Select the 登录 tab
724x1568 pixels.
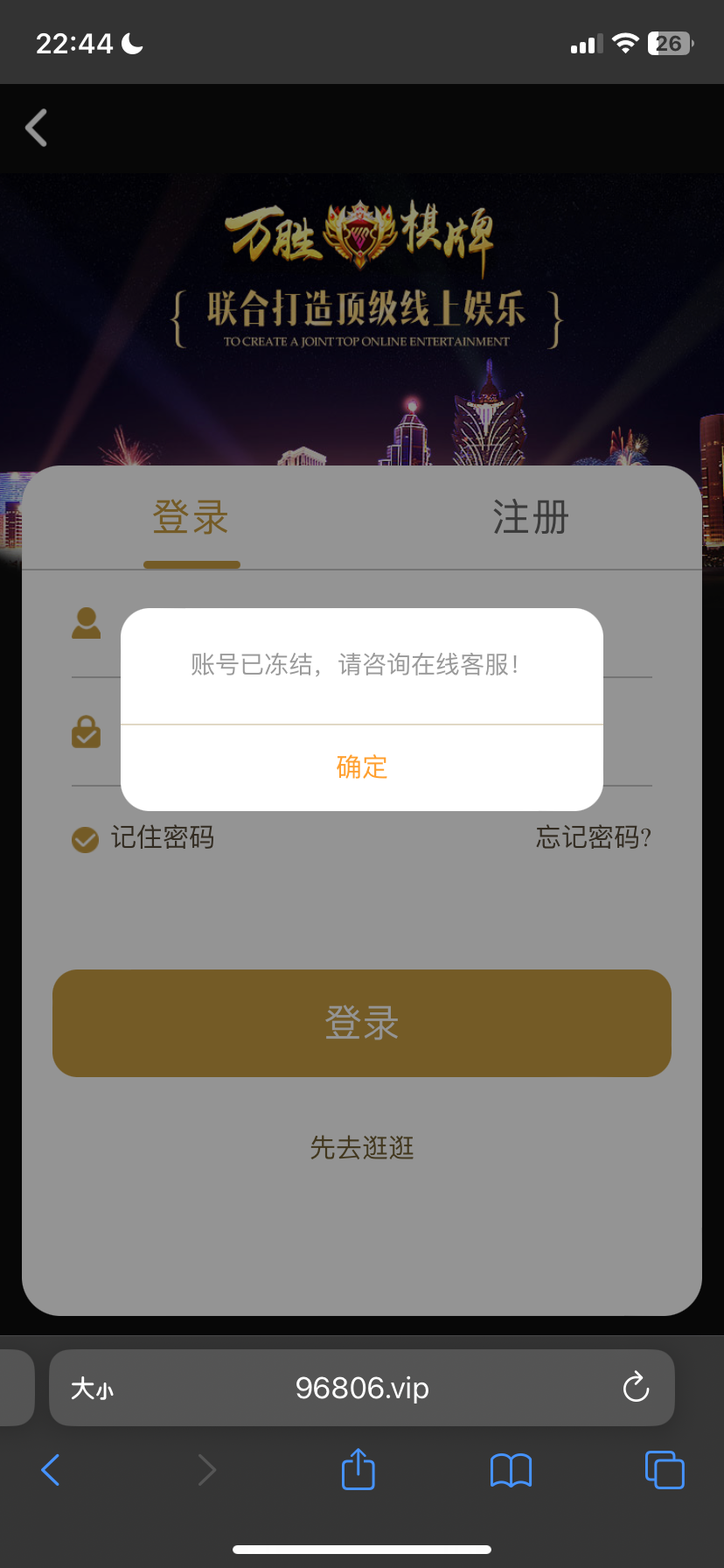[x=191, y=517]
